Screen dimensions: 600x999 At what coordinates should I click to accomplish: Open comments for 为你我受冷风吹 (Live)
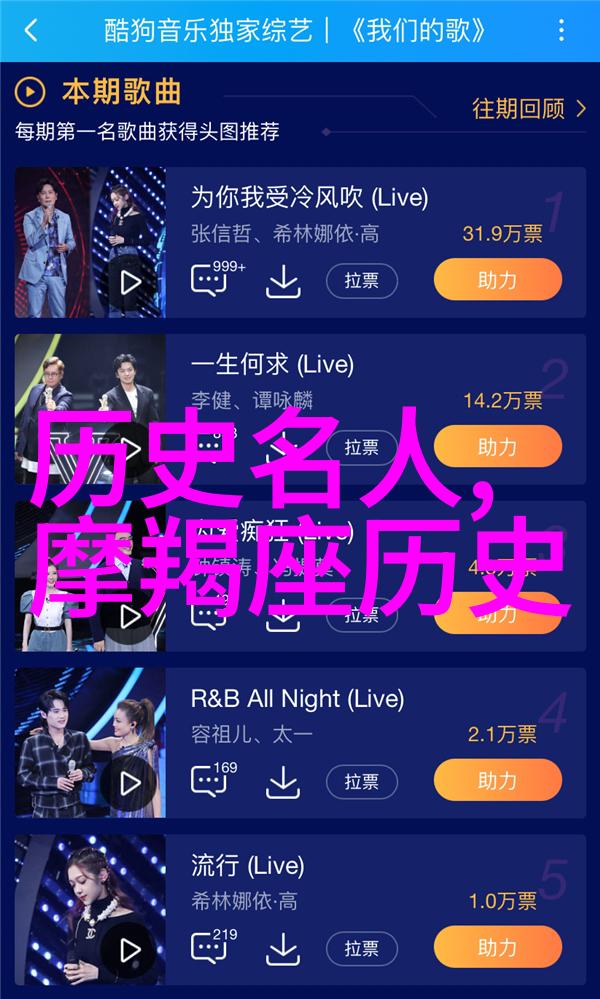coord(209,281)
